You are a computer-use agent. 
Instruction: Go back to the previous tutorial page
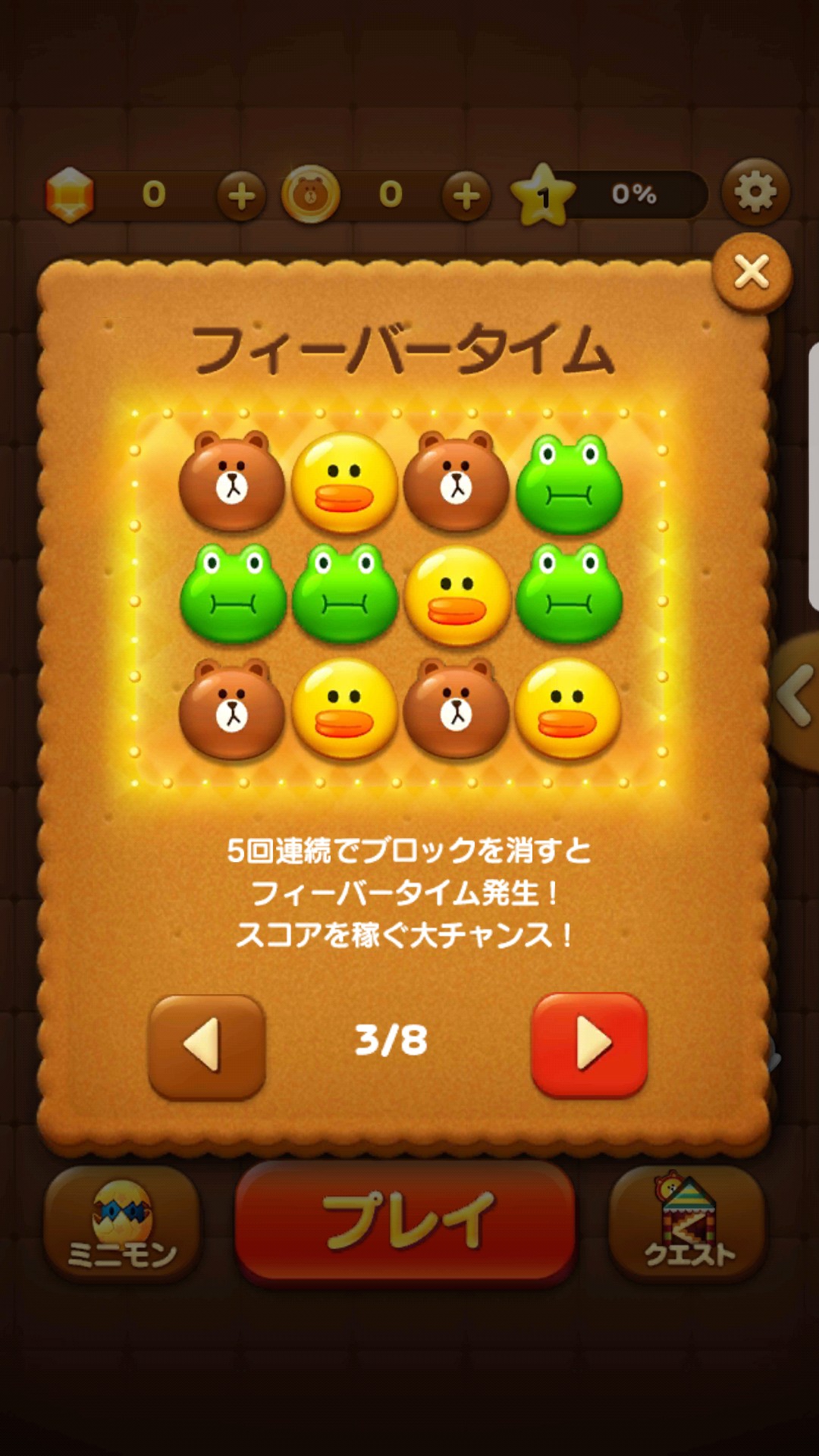point(206,1046)
